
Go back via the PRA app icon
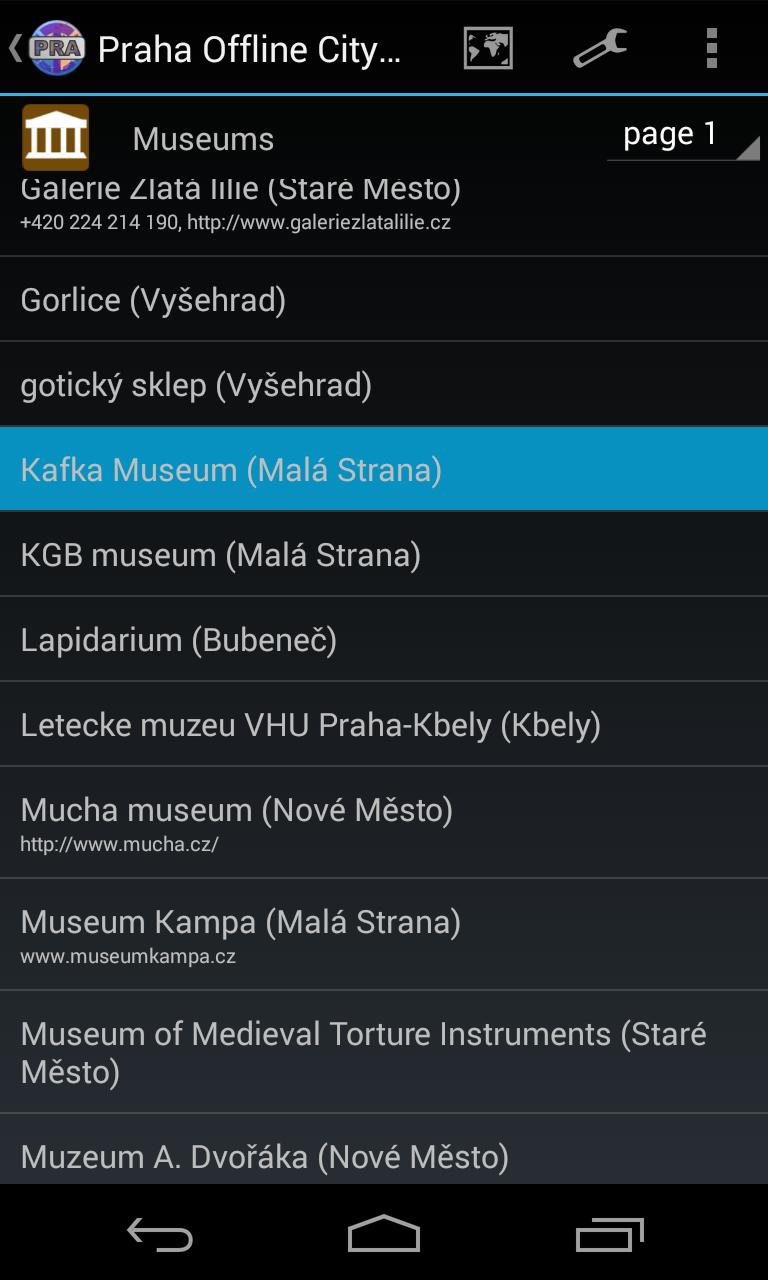48,48
